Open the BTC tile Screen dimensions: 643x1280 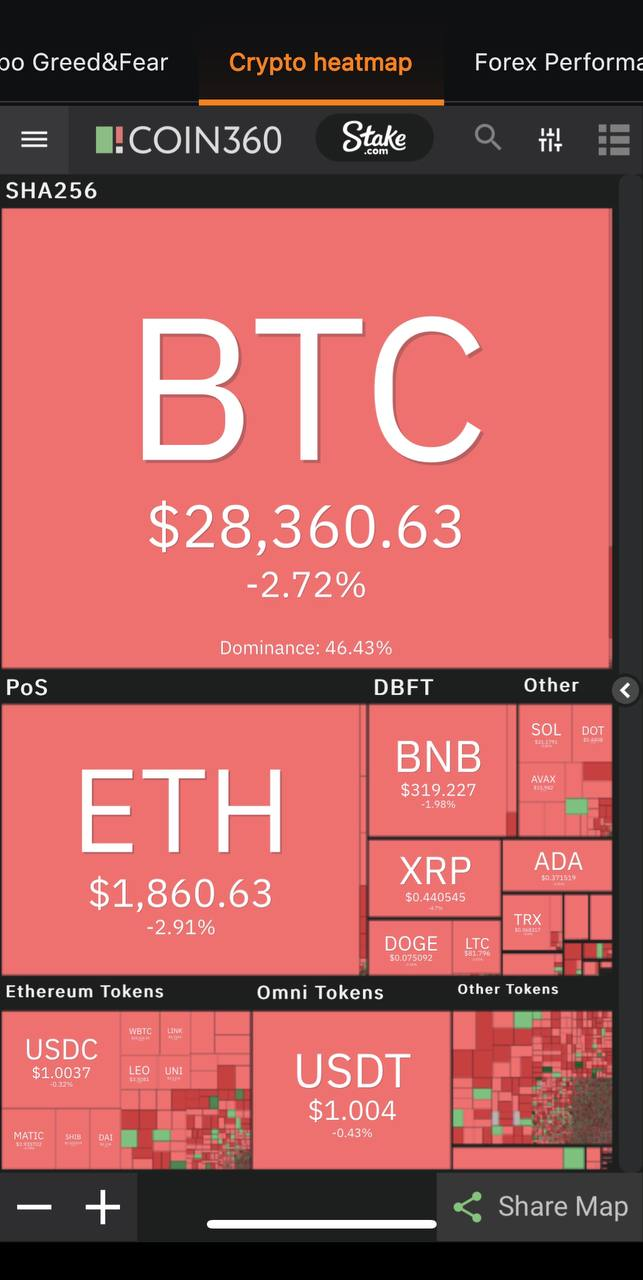tap(306, 438)
